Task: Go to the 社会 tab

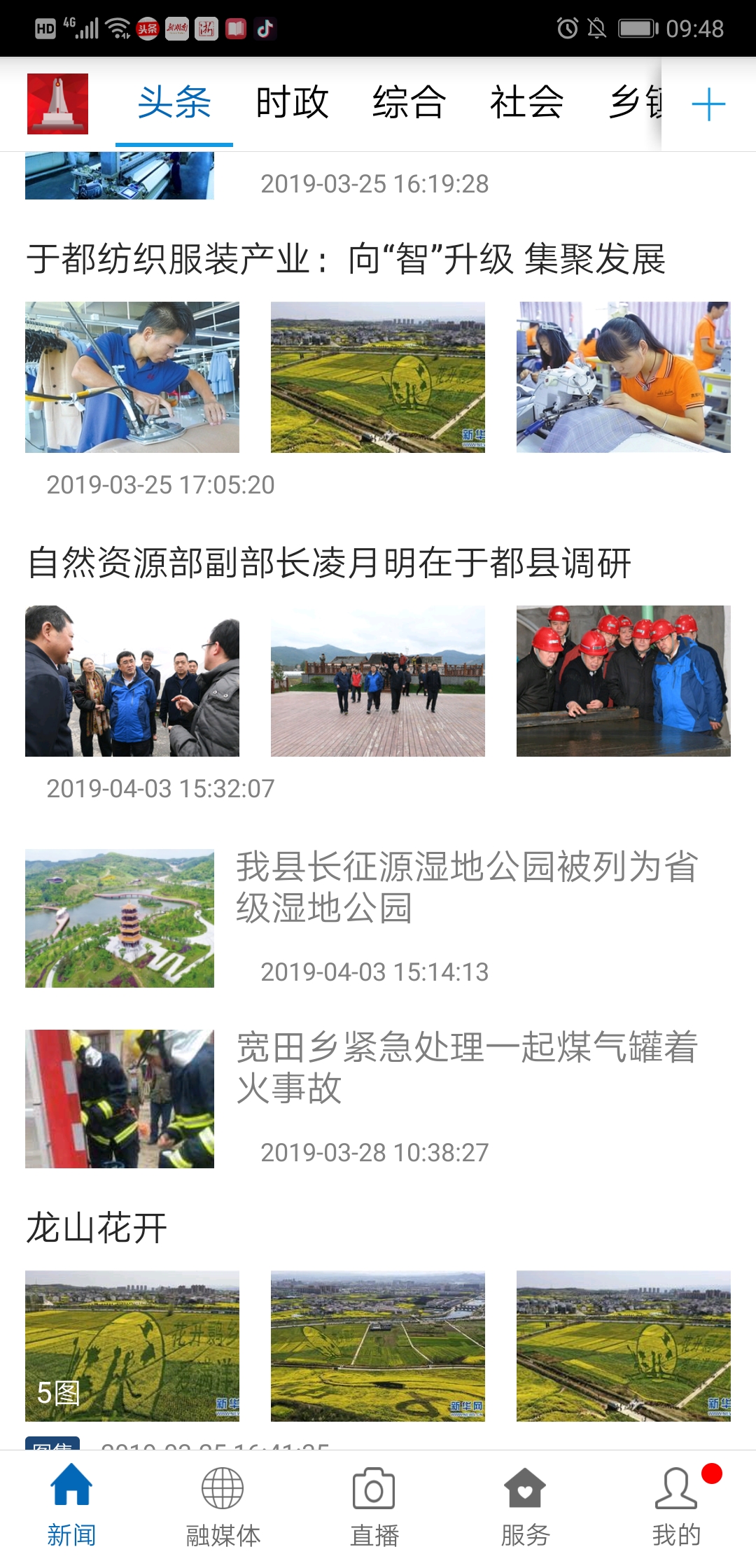Action: coord(526,103)
